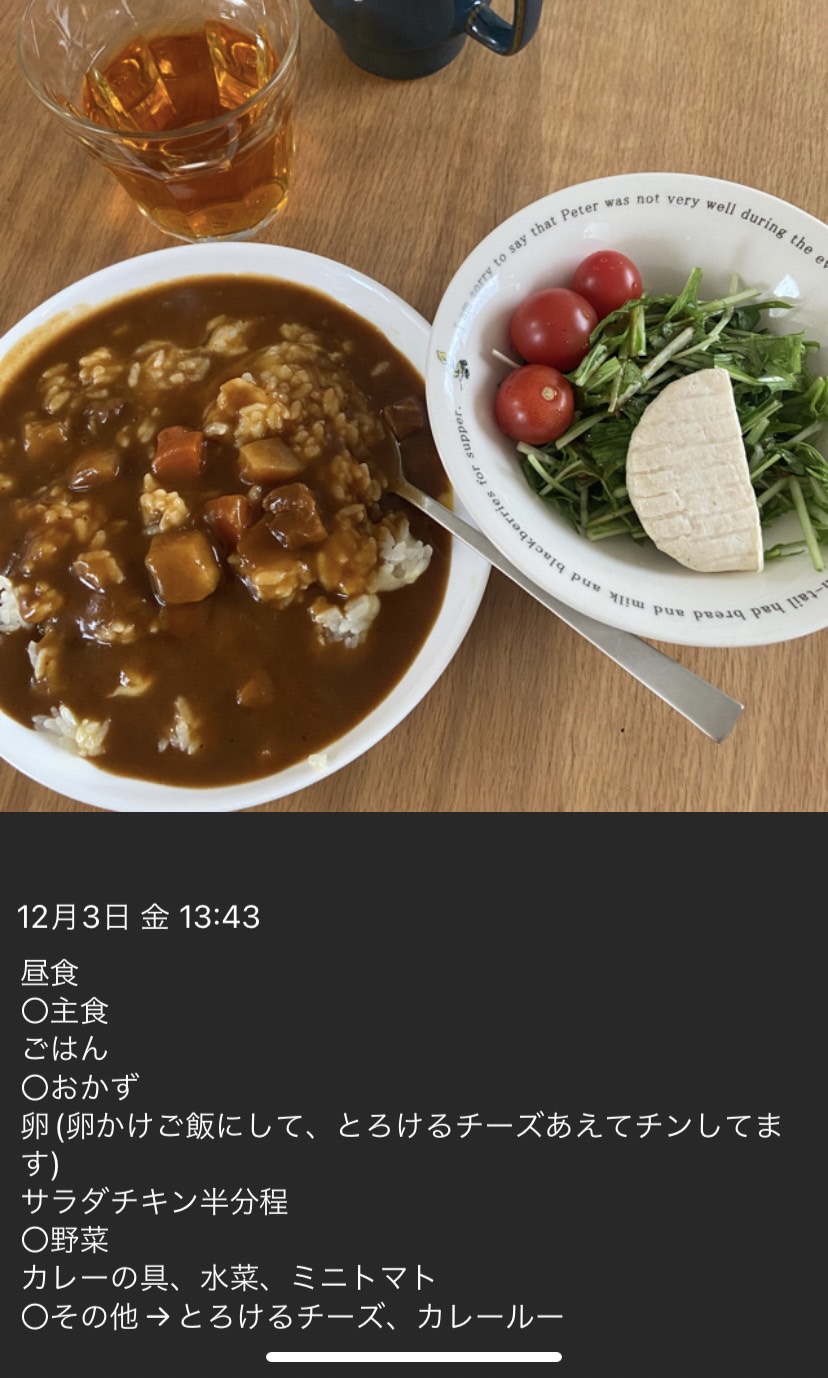Open the curry and salad meal photo
Screen dimensions: 828x1378
(x=414, y=405)
